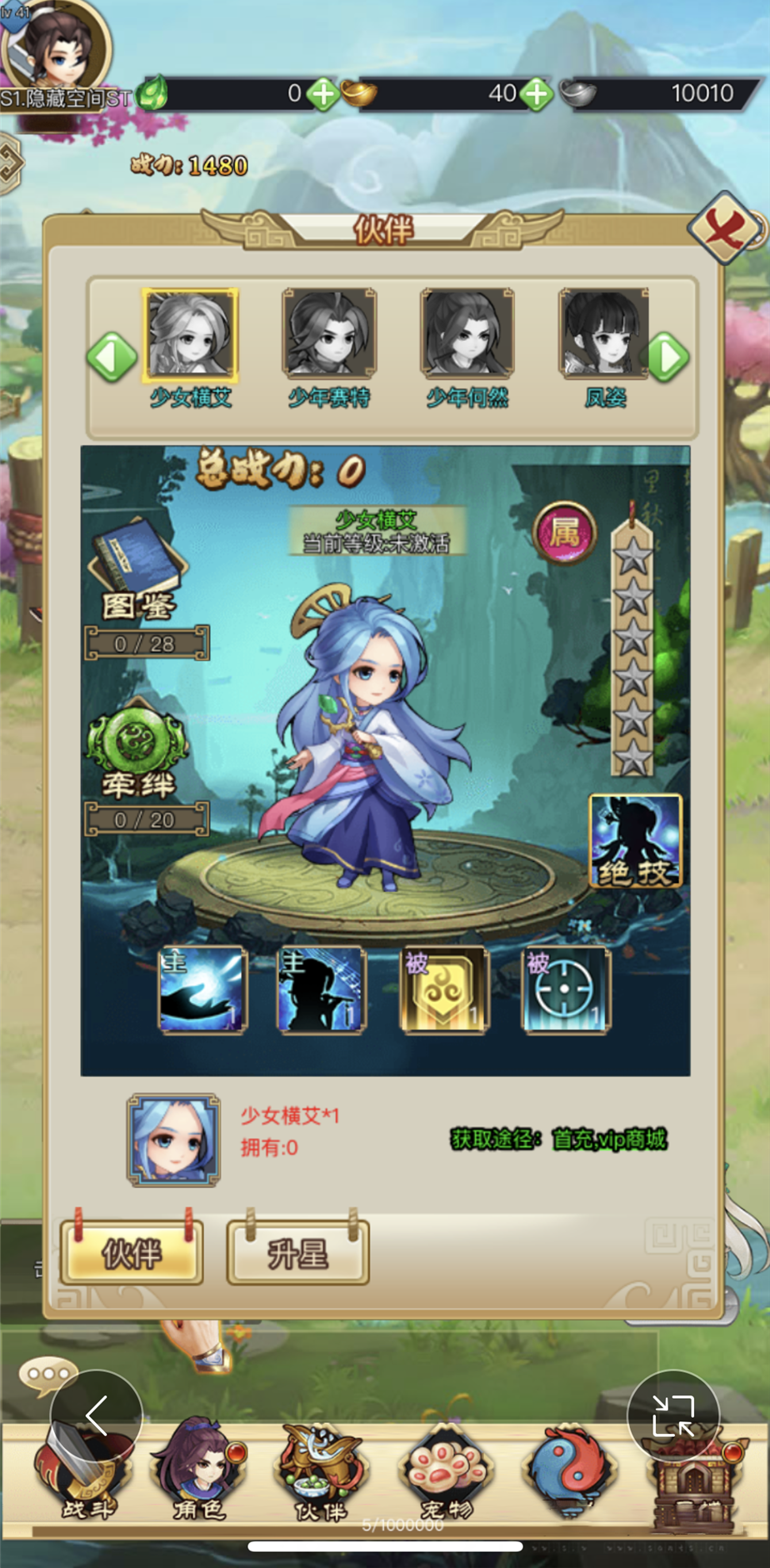The height and width of the screenshot is (1568, 770).
Task: Close the 伙伴 panel
Action: [x=724, y=228]
